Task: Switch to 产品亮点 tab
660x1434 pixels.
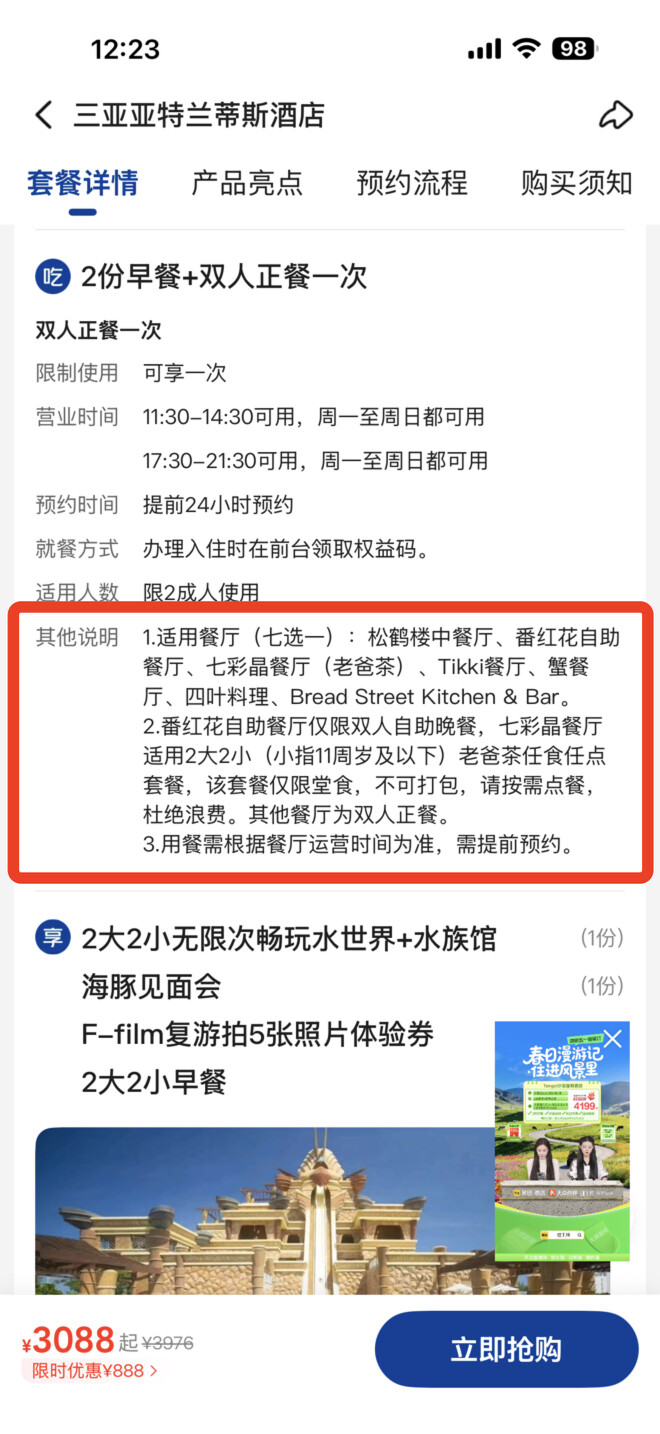Action: [247, 183]
